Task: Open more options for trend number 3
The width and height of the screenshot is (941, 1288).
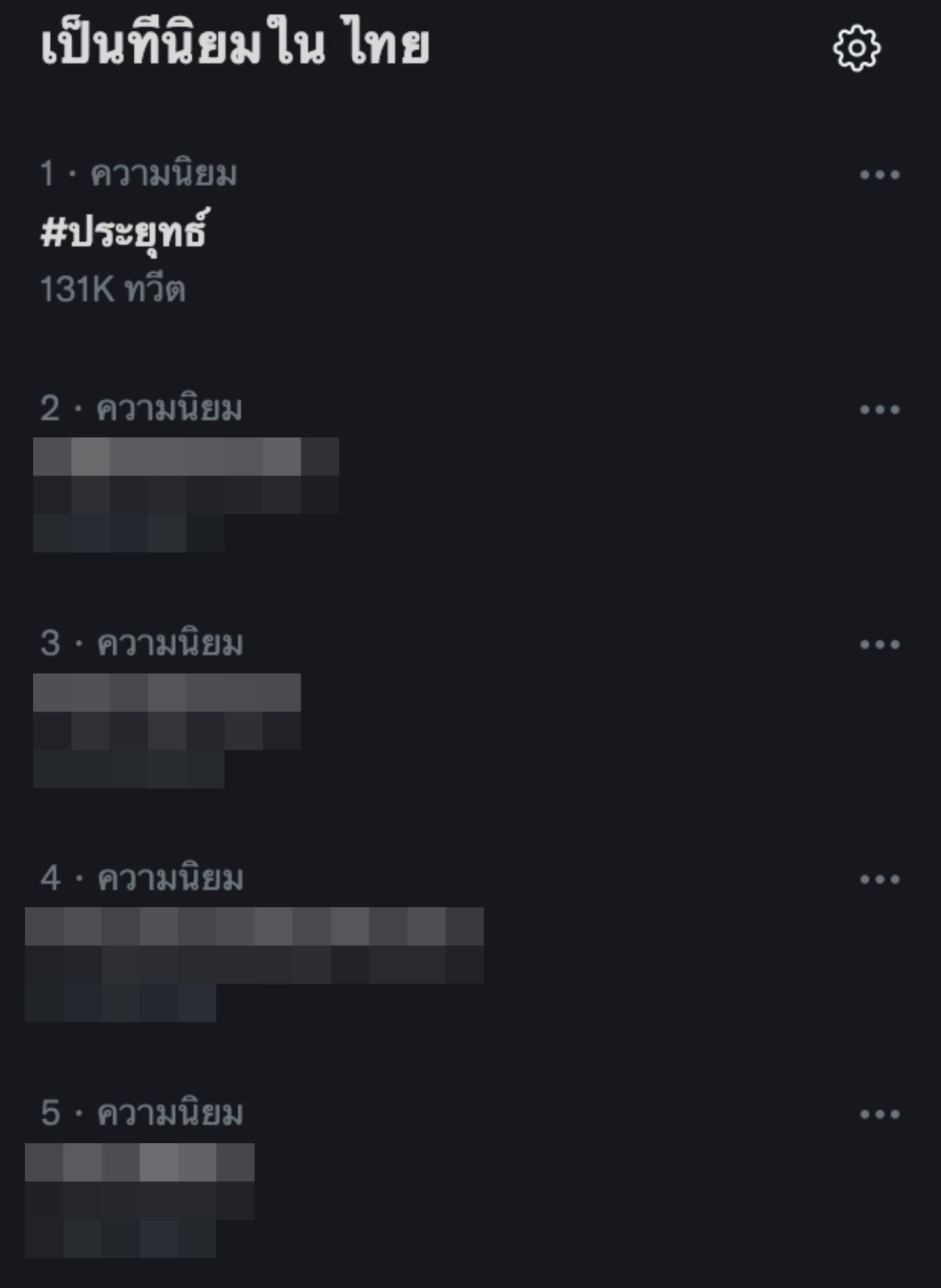Action: coord(879,645)
